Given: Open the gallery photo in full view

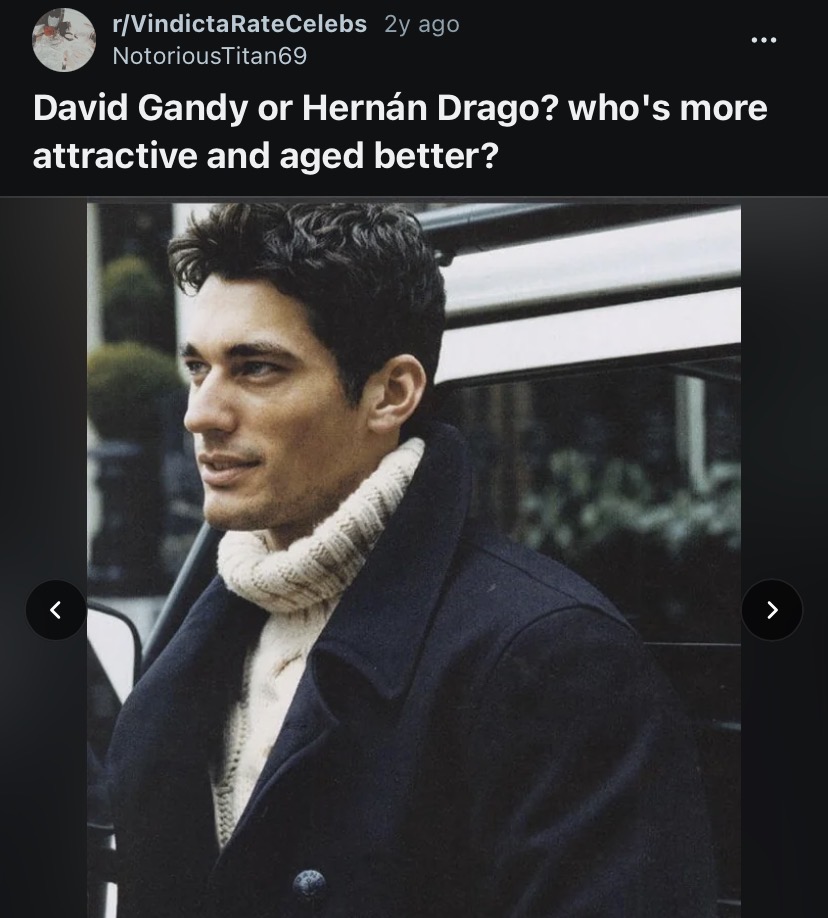Looking at the screenshot, I should [x=414, y=560].
